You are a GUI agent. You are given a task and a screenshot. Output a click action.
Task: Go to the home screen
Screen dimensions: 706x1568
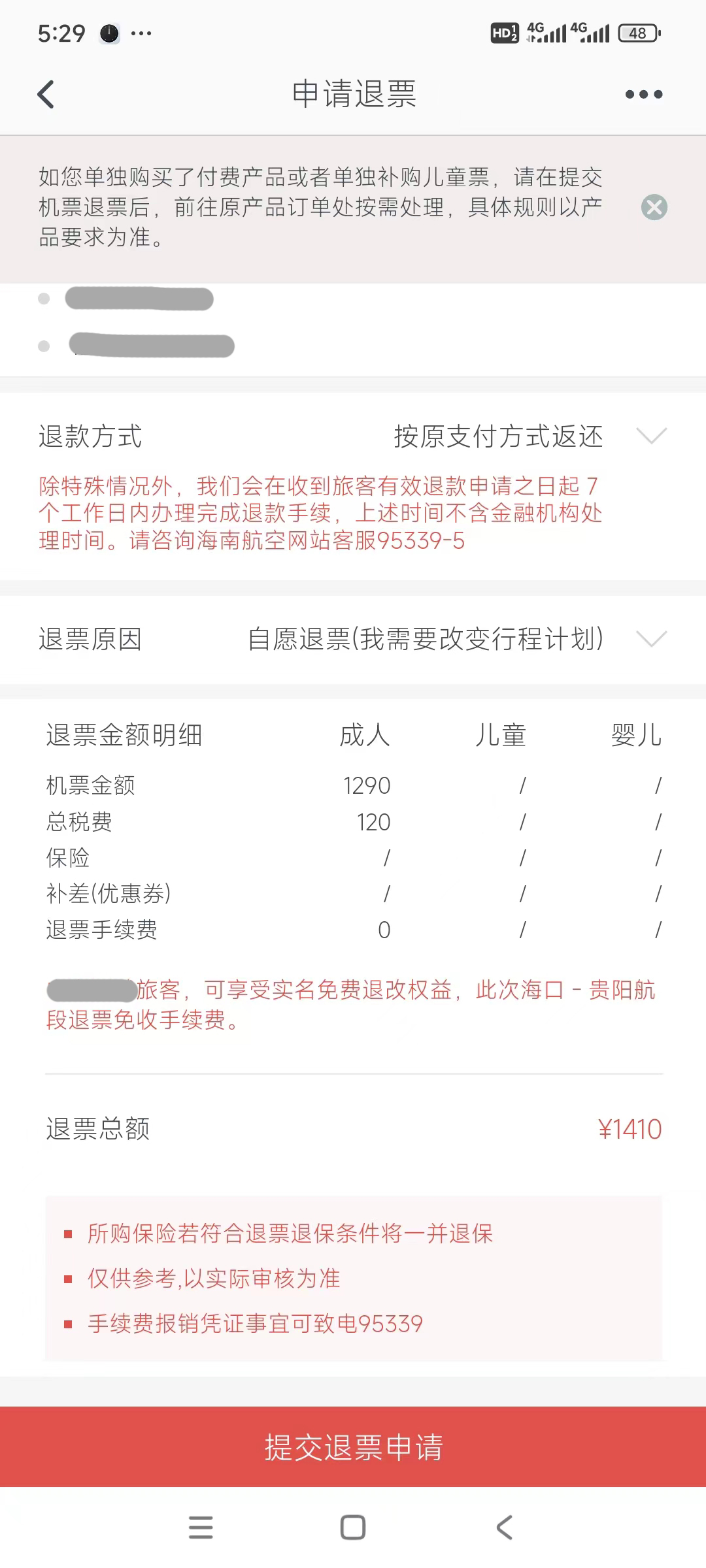(353, 1527)
